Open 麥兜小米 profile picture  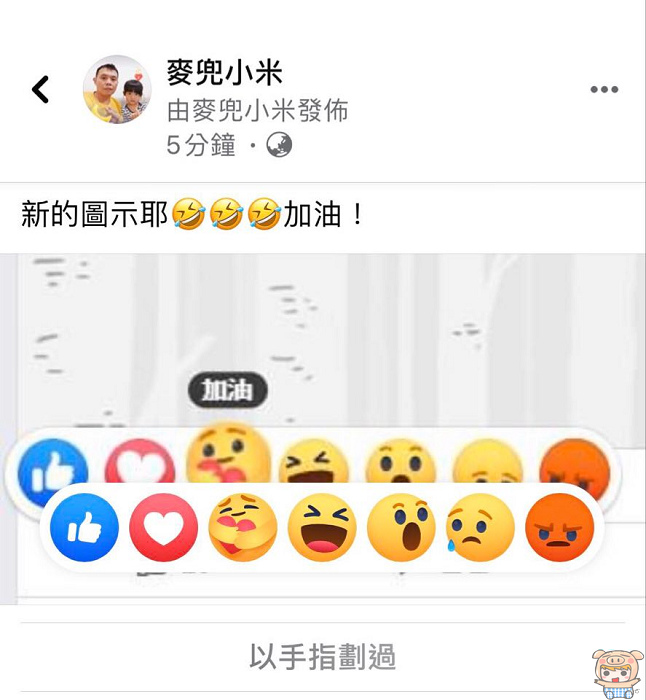pos(118,90)
